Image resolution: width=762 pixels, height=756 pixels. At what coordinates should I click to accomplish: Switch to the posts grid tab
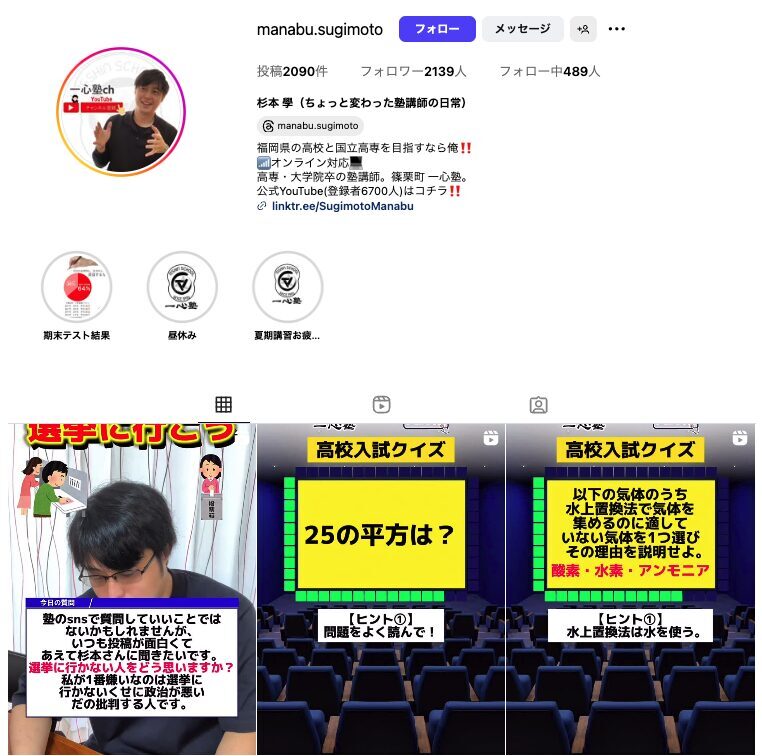click(x=223, y=405)
